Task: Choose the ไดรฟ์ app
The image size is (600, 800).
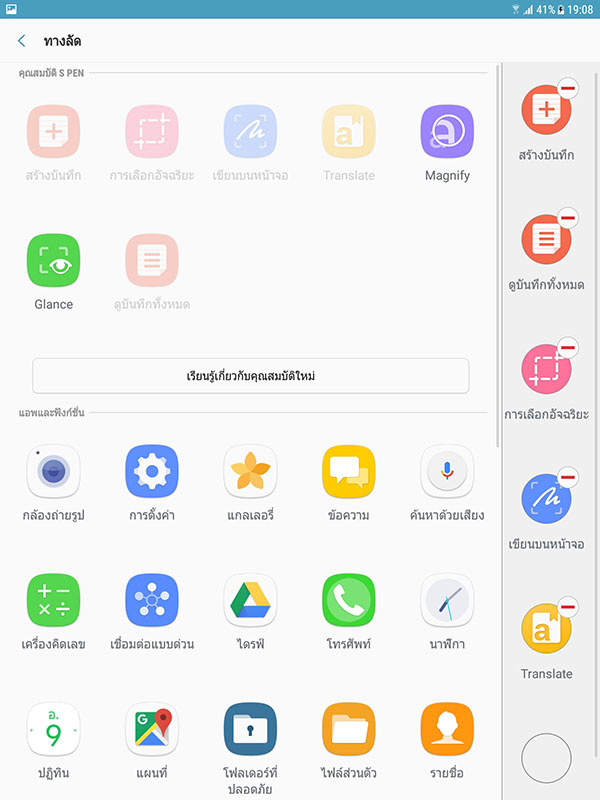Action: 250,600
